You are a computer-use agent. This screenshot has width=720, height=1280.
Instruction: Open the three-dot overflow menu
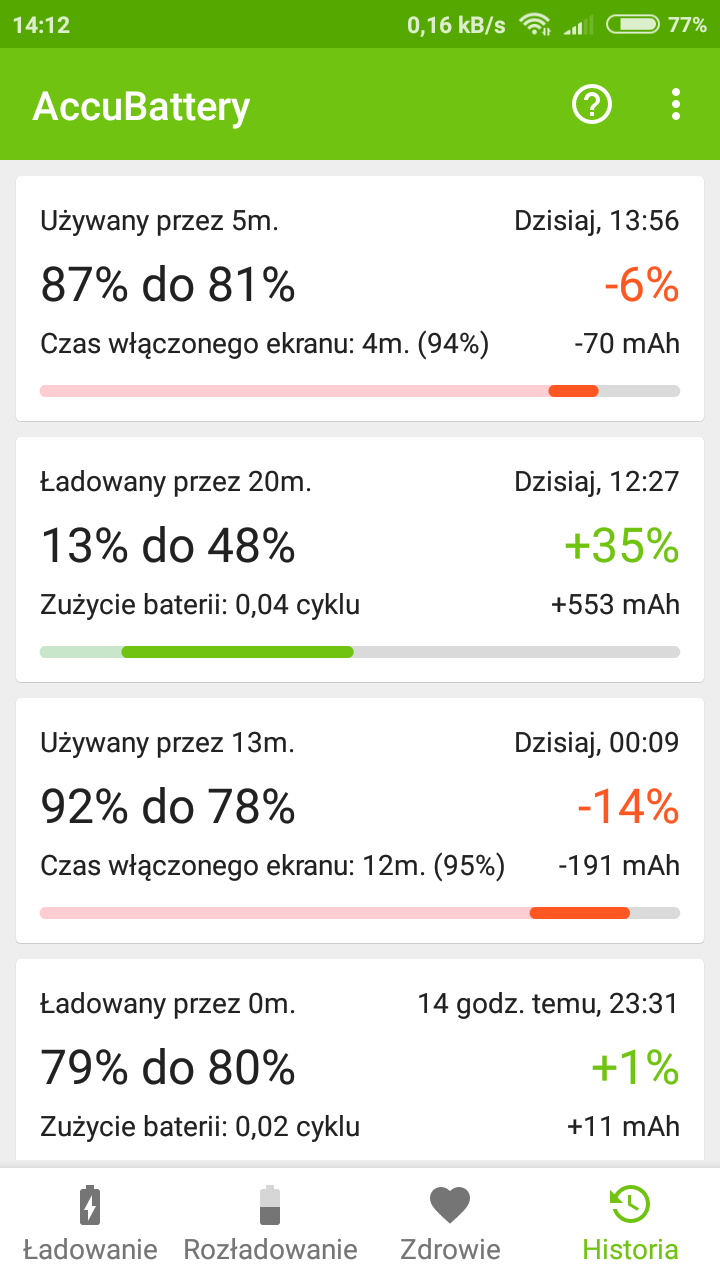tap(676, 104)
